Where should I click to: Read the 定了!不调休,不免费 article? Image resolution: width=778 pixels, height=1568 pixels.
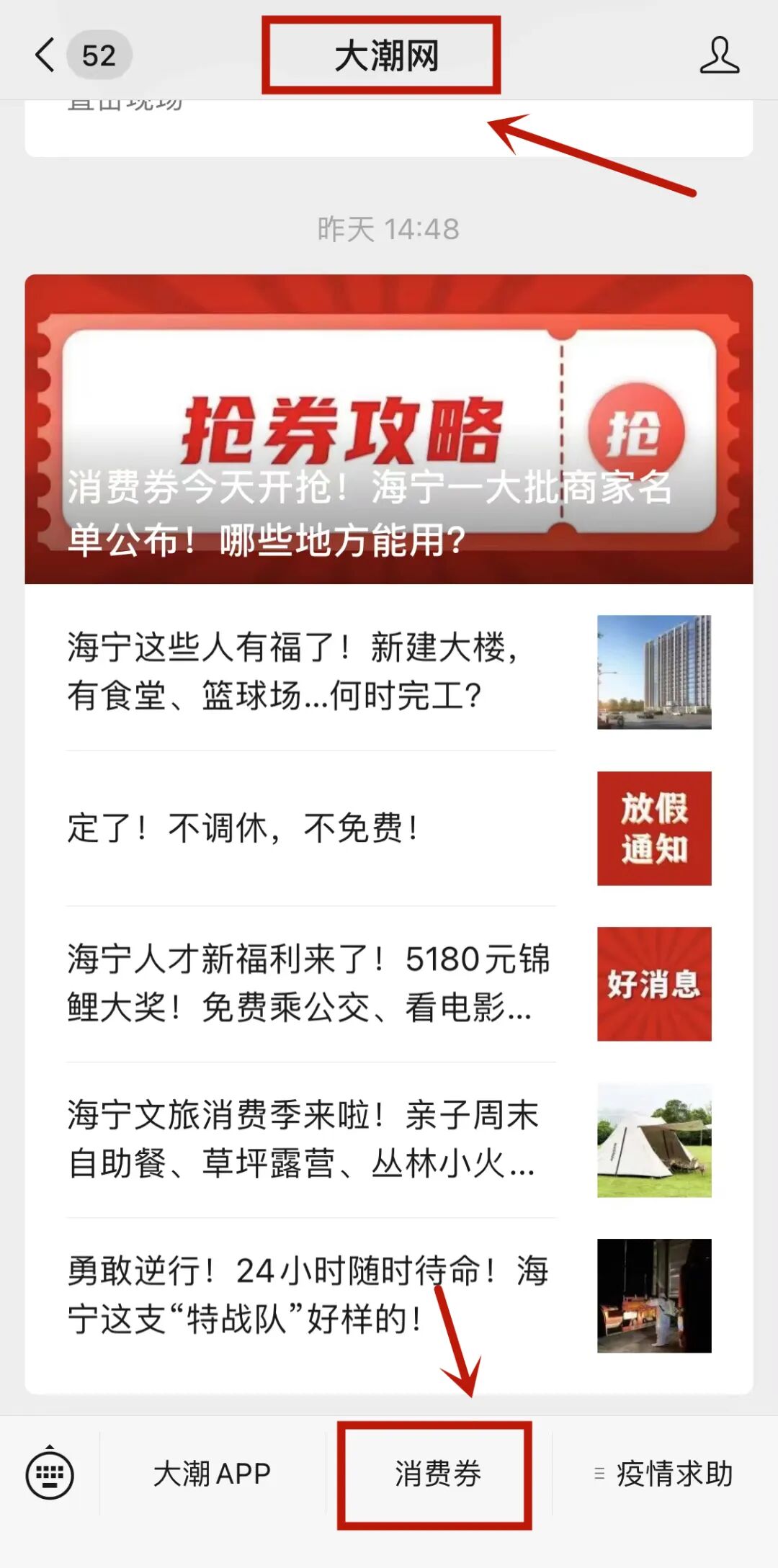tap(389, 828)
